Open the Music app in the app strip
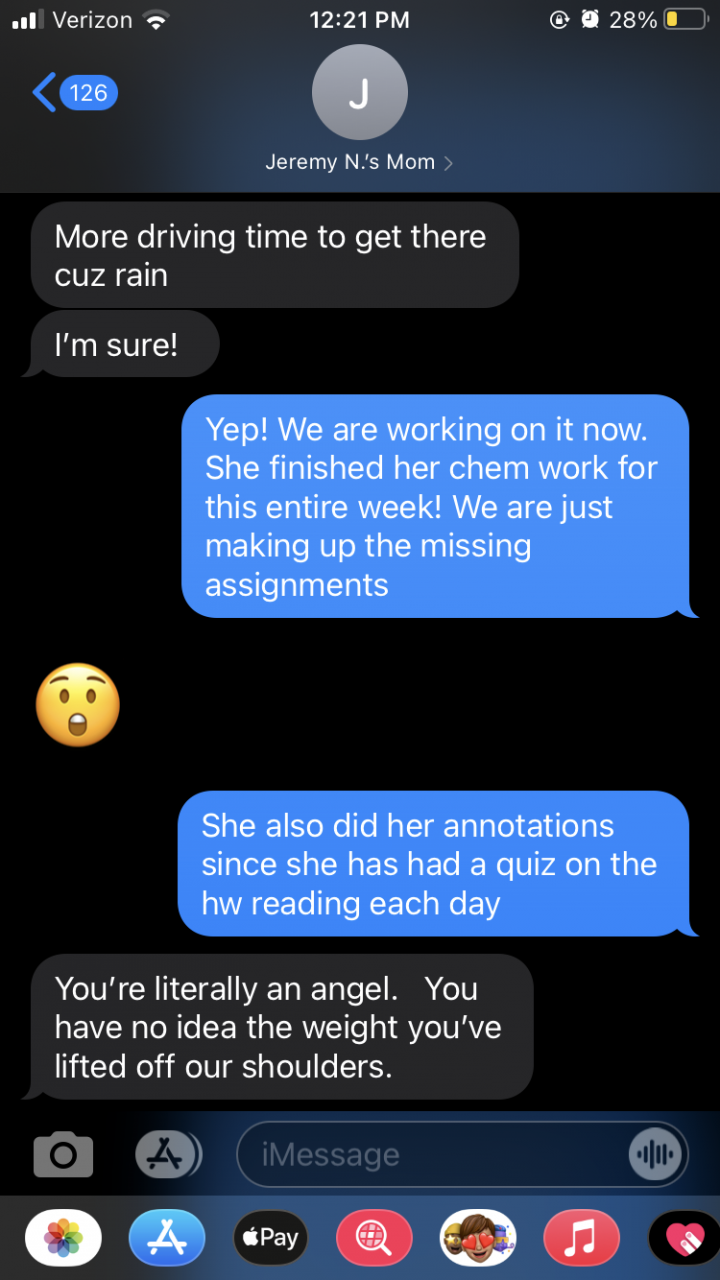This screenshot has height=1280, width=720. click(x=581, y=1238)
